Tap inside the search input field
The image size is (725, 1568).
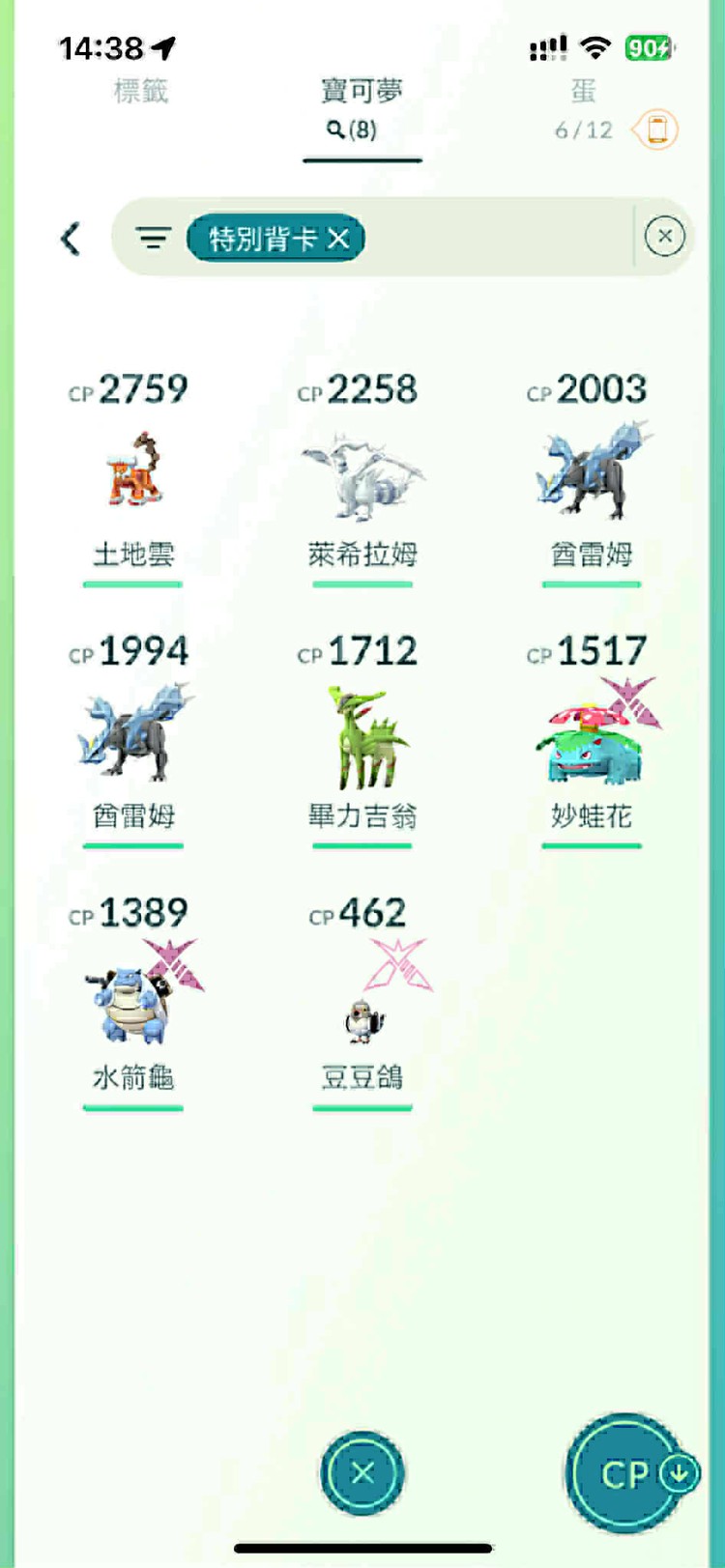click(483, 238)
